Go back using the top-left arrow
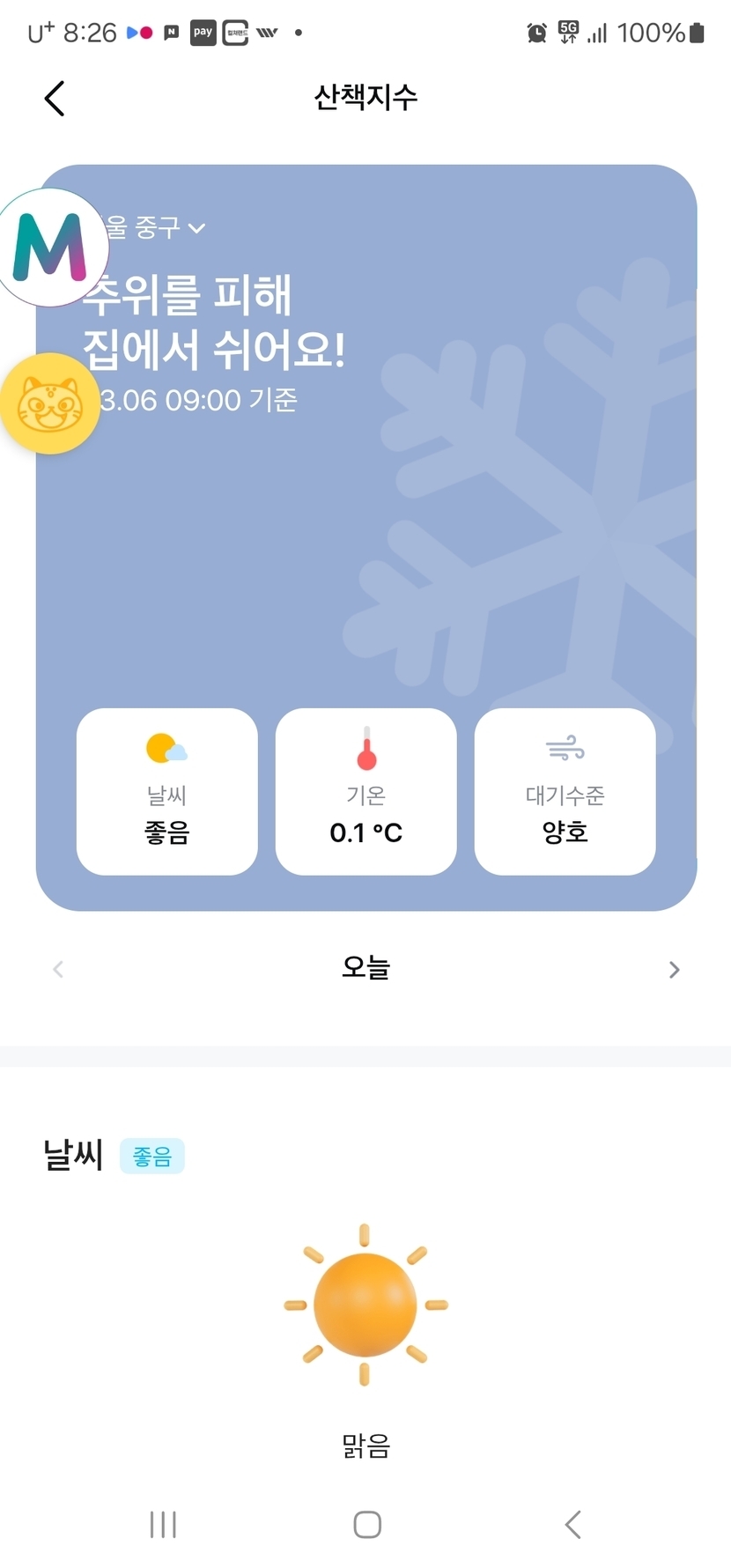Viewport: 731px width, 1568px height. pos(55,98)
